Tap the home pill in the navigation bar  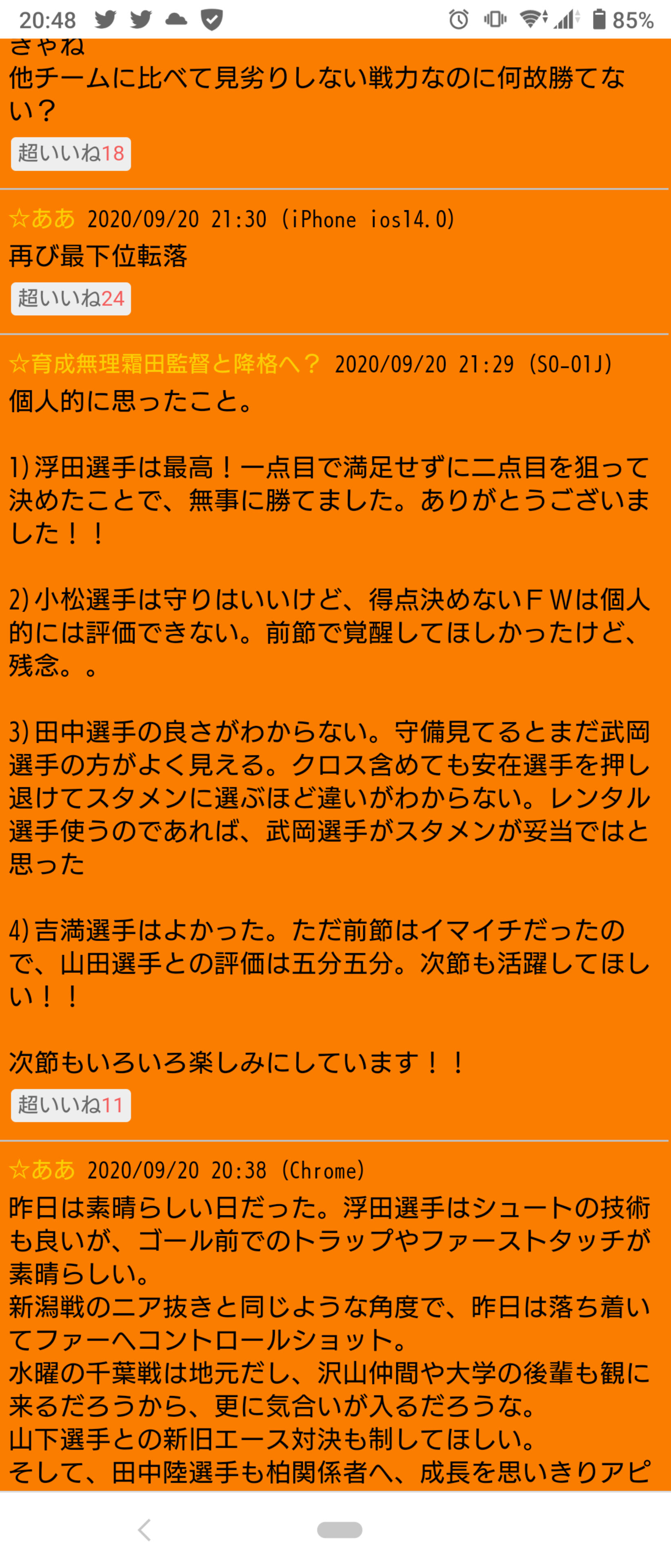(340, 1530)
